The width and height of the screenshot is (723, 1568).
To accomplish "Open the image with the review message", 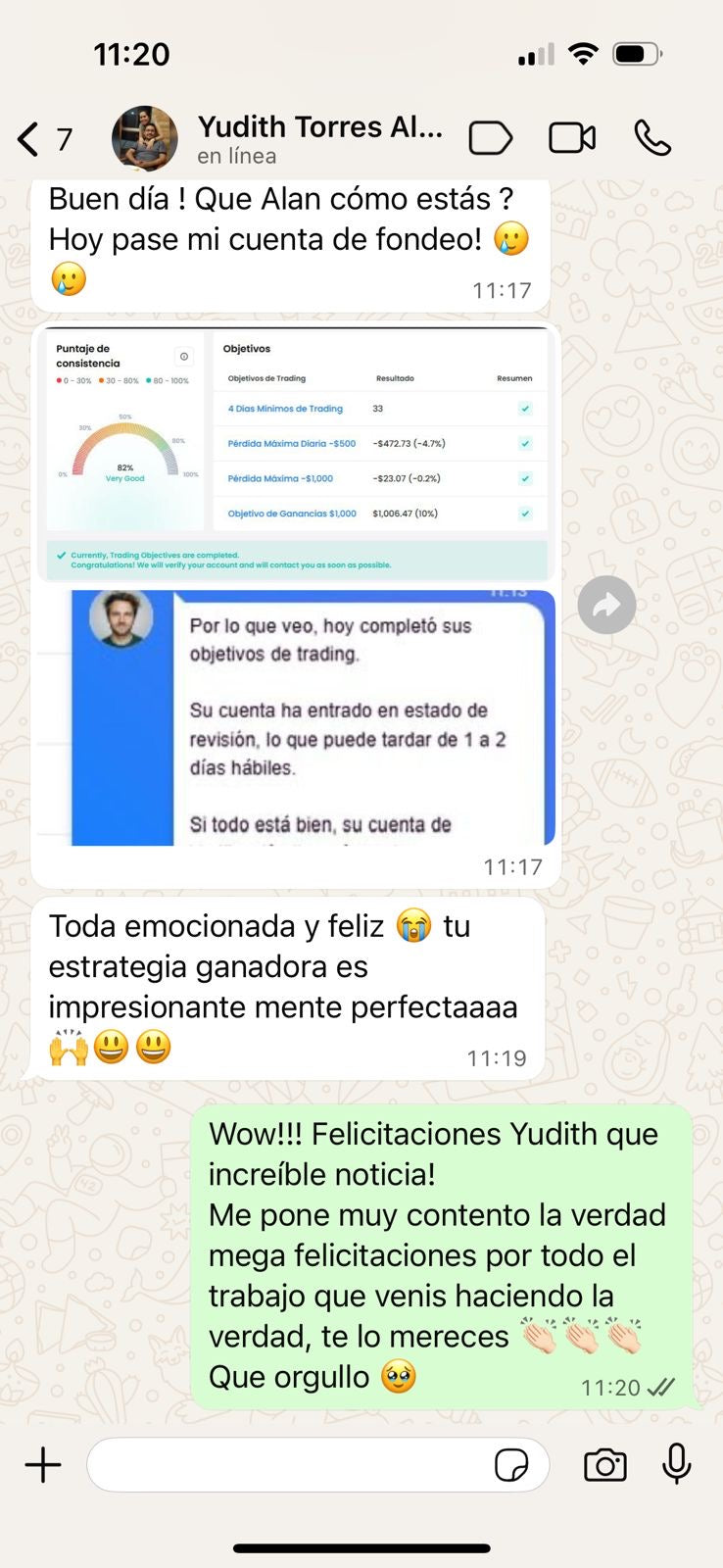I will tap(313, 717).
